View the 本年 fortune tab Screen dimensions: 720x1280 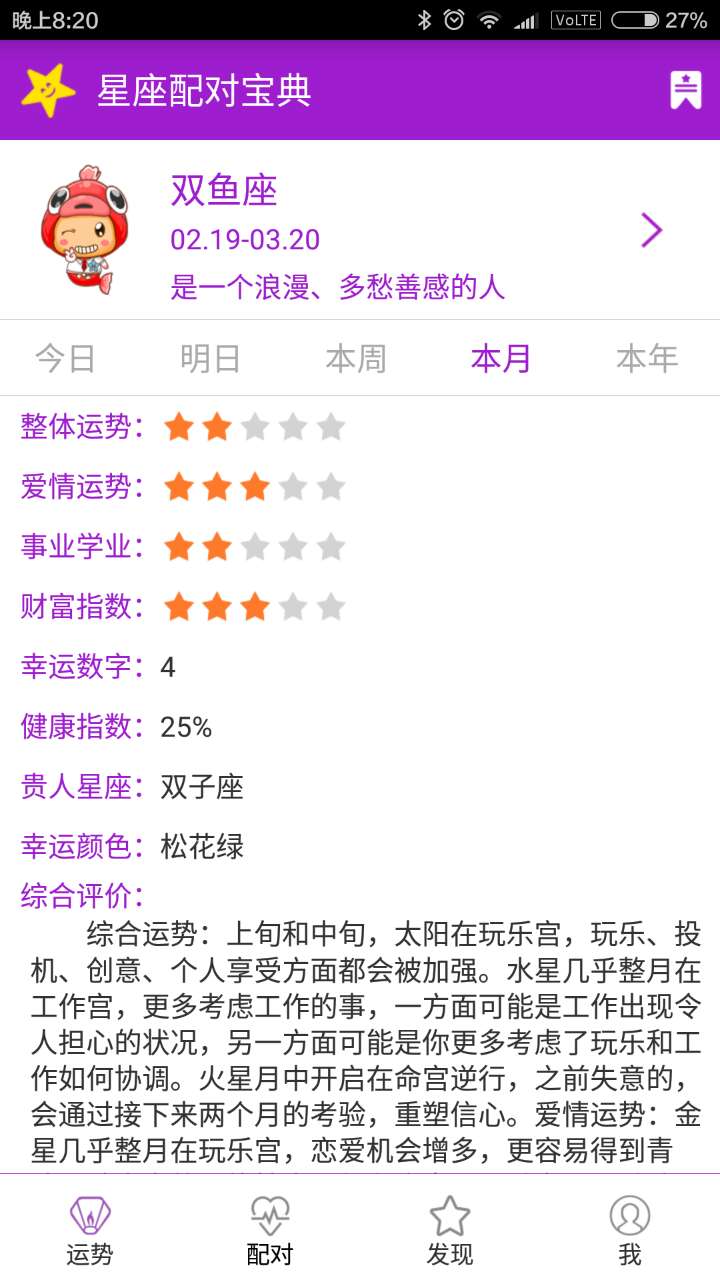[x=647, y=358]
